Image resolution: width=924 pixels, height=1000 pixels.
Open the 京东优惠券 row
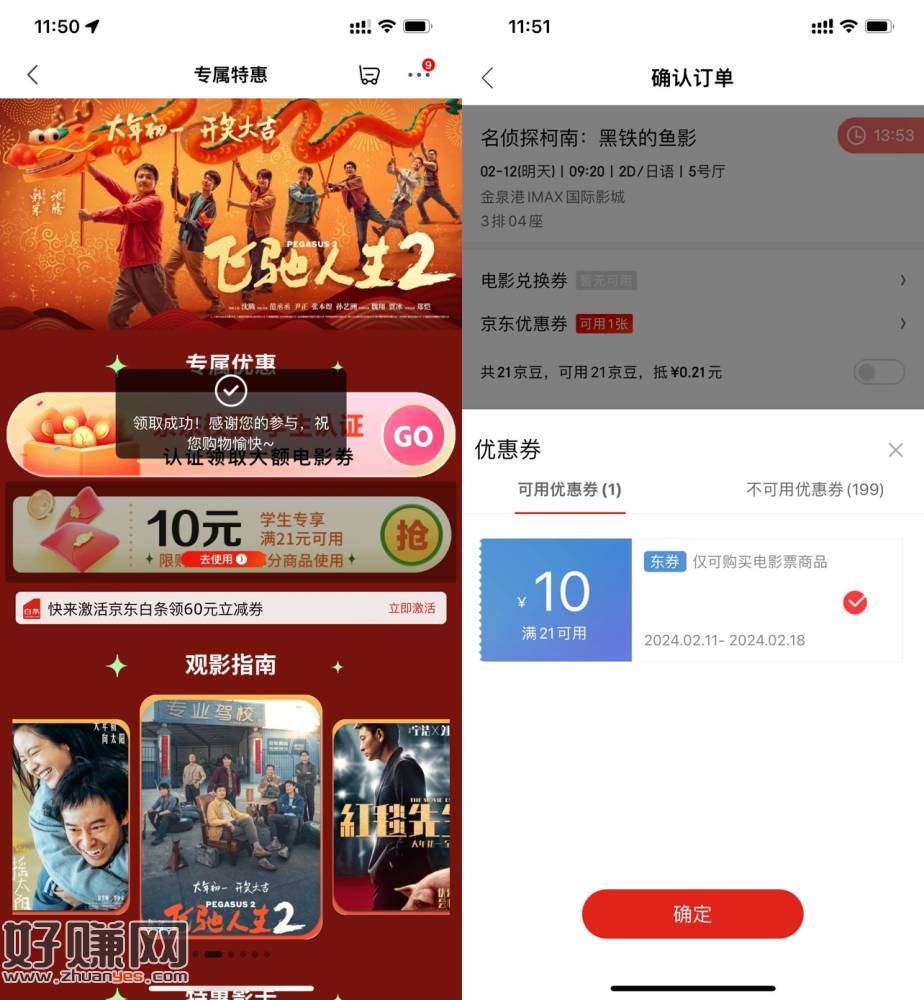pos(692,323)
